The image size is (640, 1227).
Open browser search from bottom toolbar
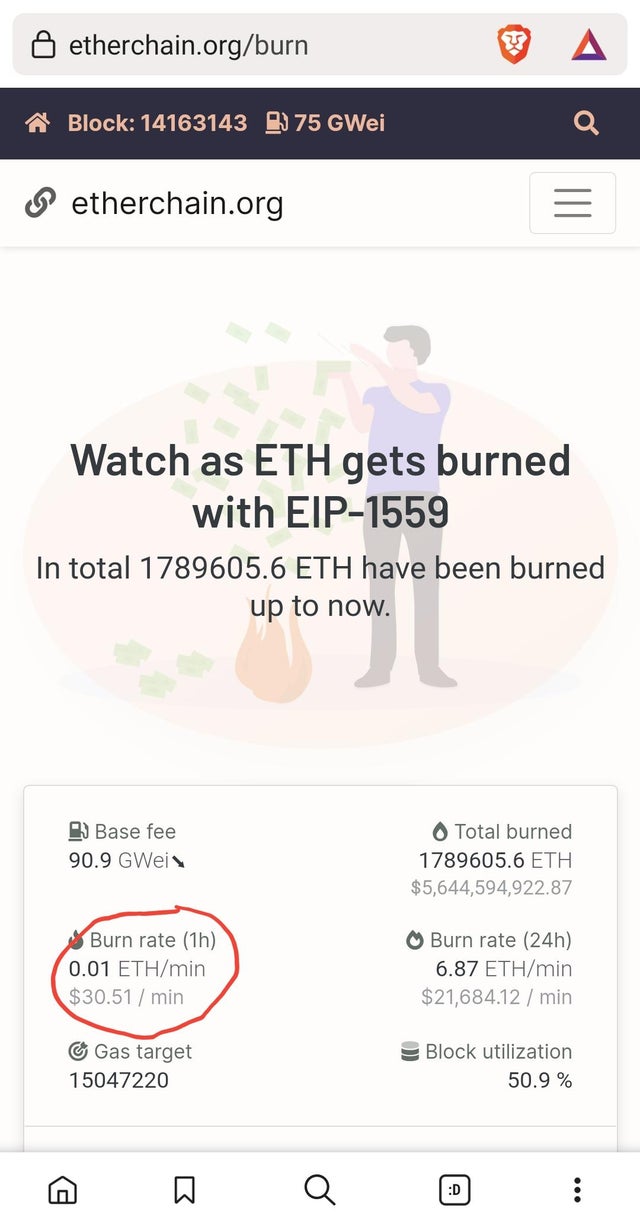(319, 1189)
